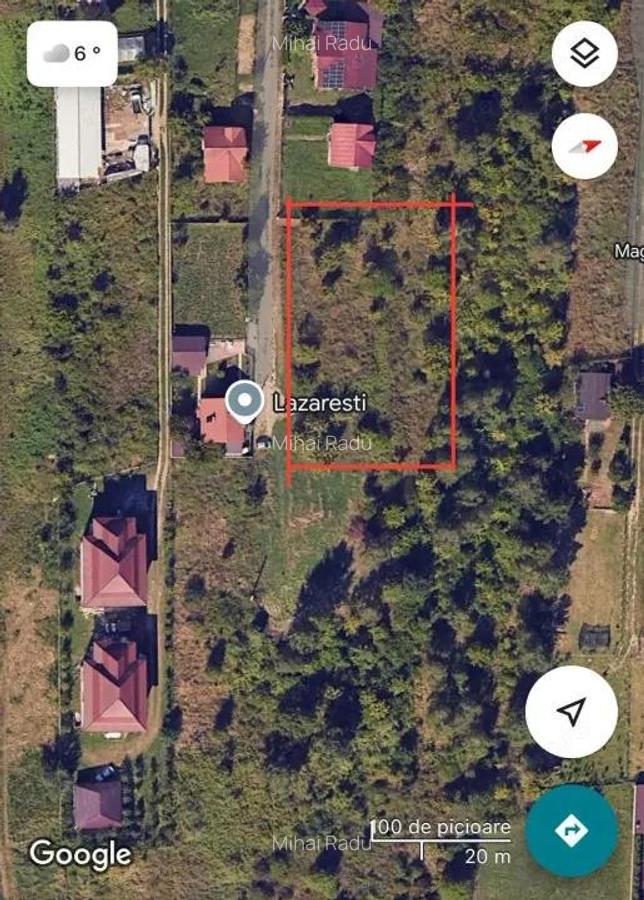Center the map on my location
The image size is (644, 900).
(x=571, y=712)
